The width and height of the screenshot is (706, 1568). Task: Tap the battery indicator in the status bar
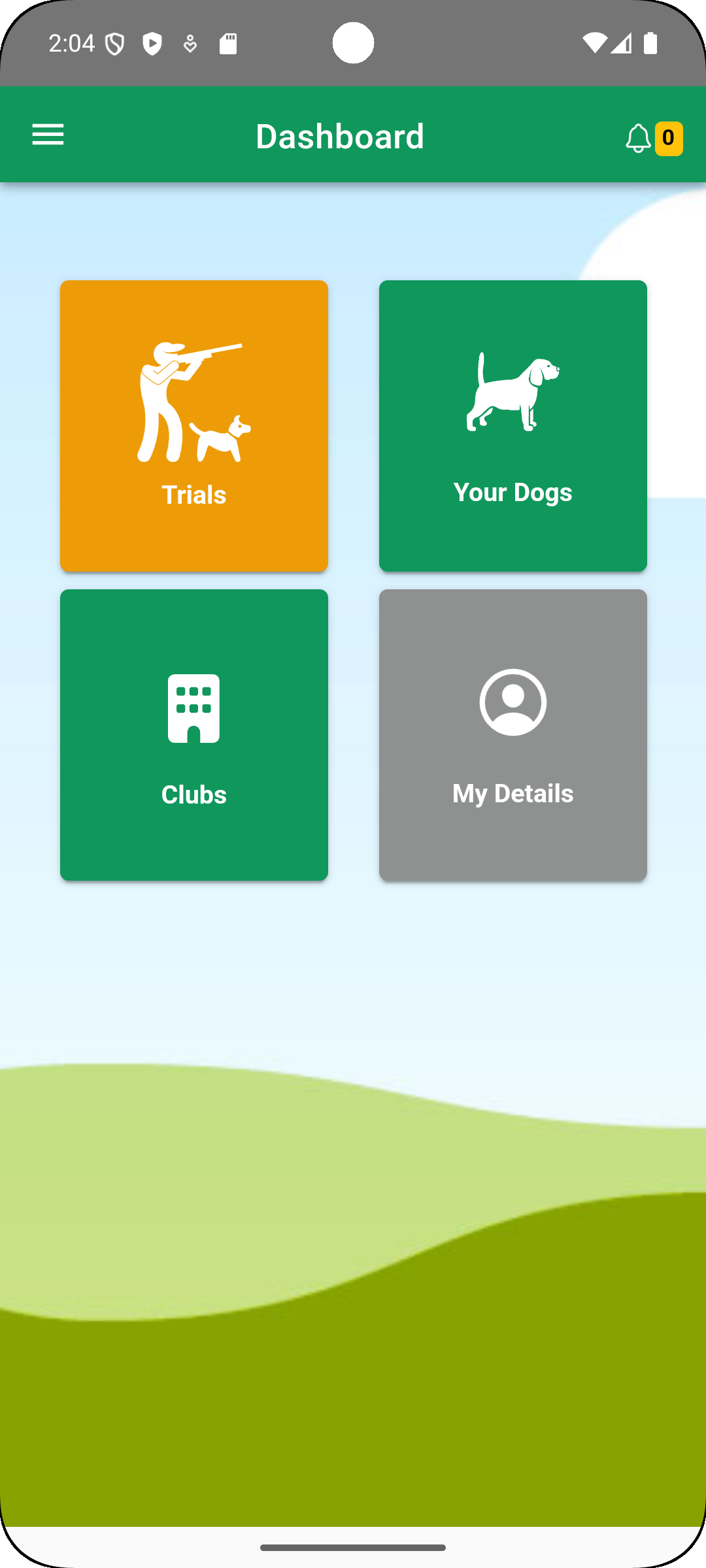(x=650, y=43)
